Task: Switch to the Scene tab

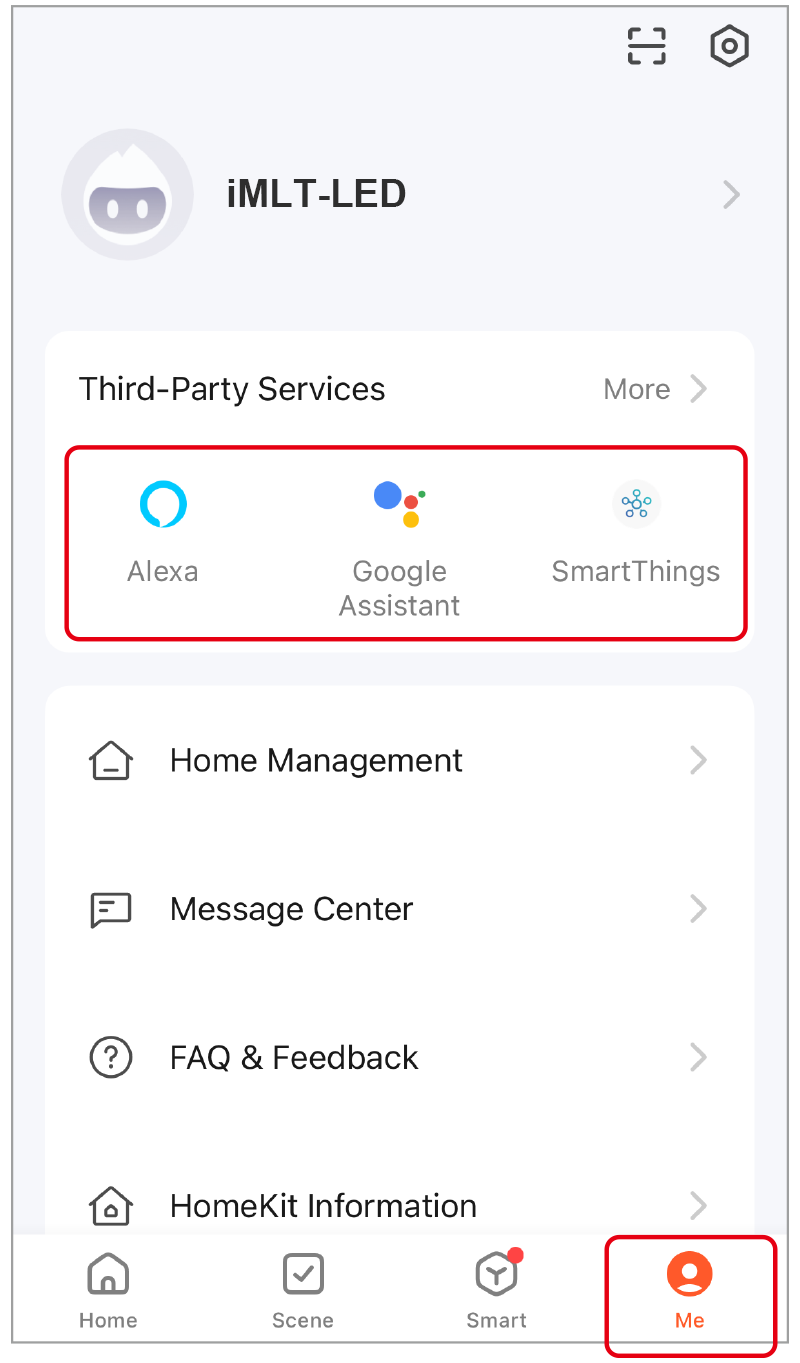Action: 302,1290
